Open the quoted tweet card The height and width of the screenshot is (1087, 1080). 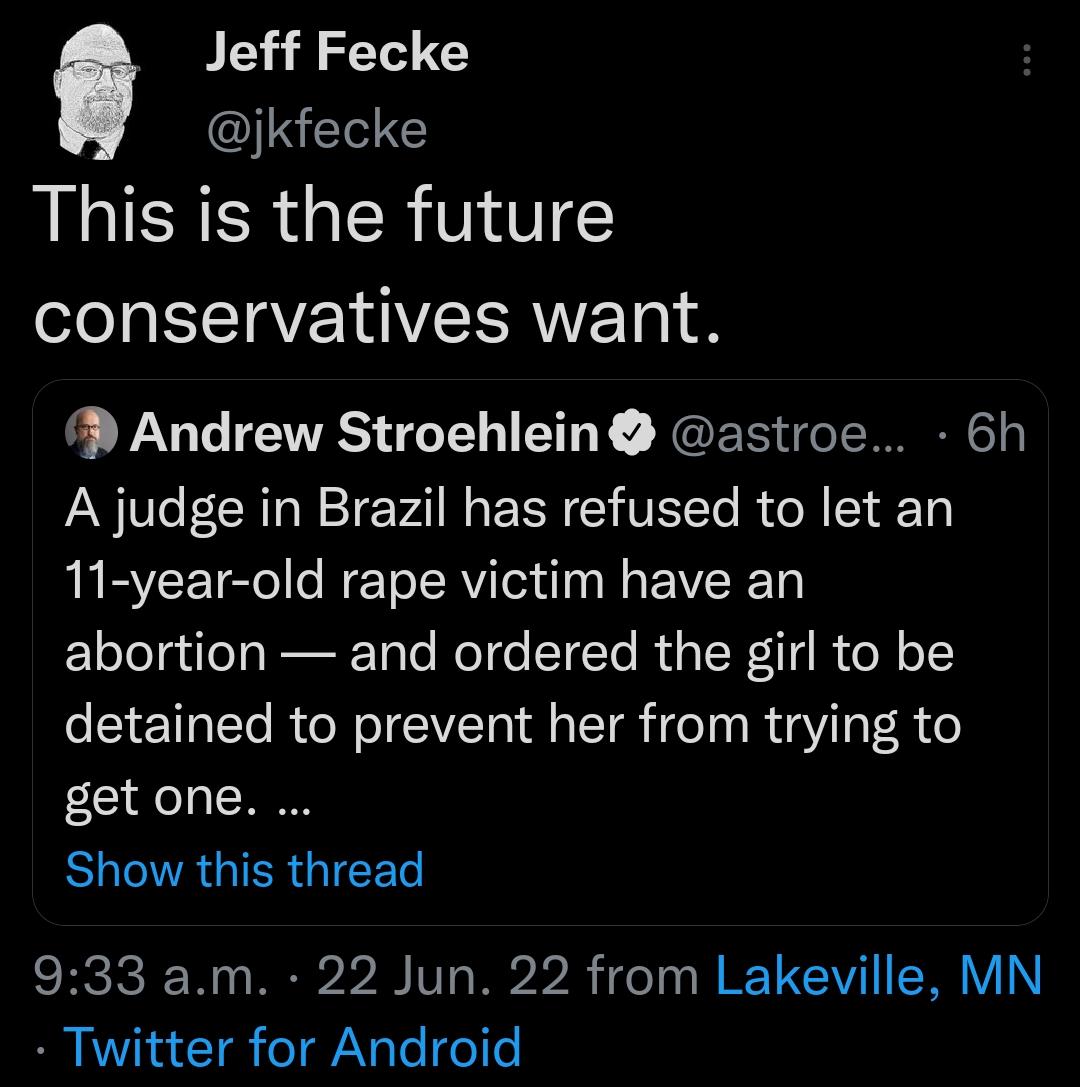pos(540,650)
